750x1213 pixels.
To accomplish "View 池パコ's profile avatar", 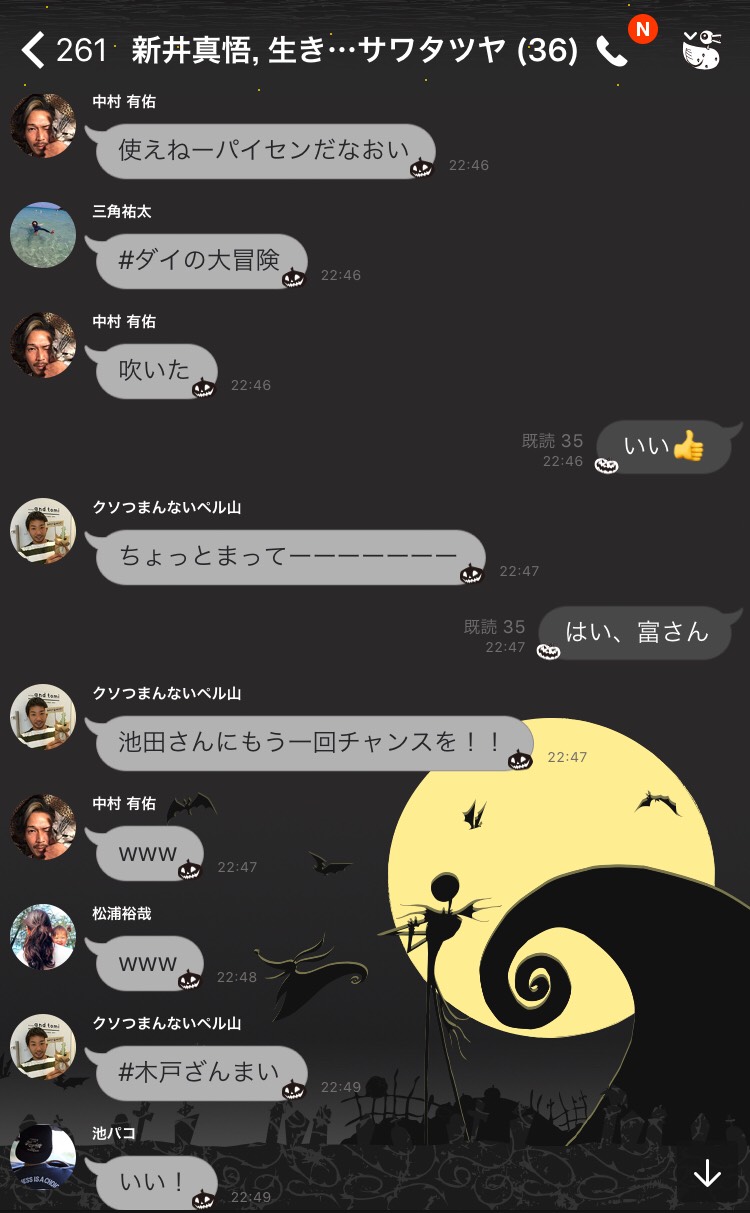I will pyautogui.click(x=43, y=1157).
